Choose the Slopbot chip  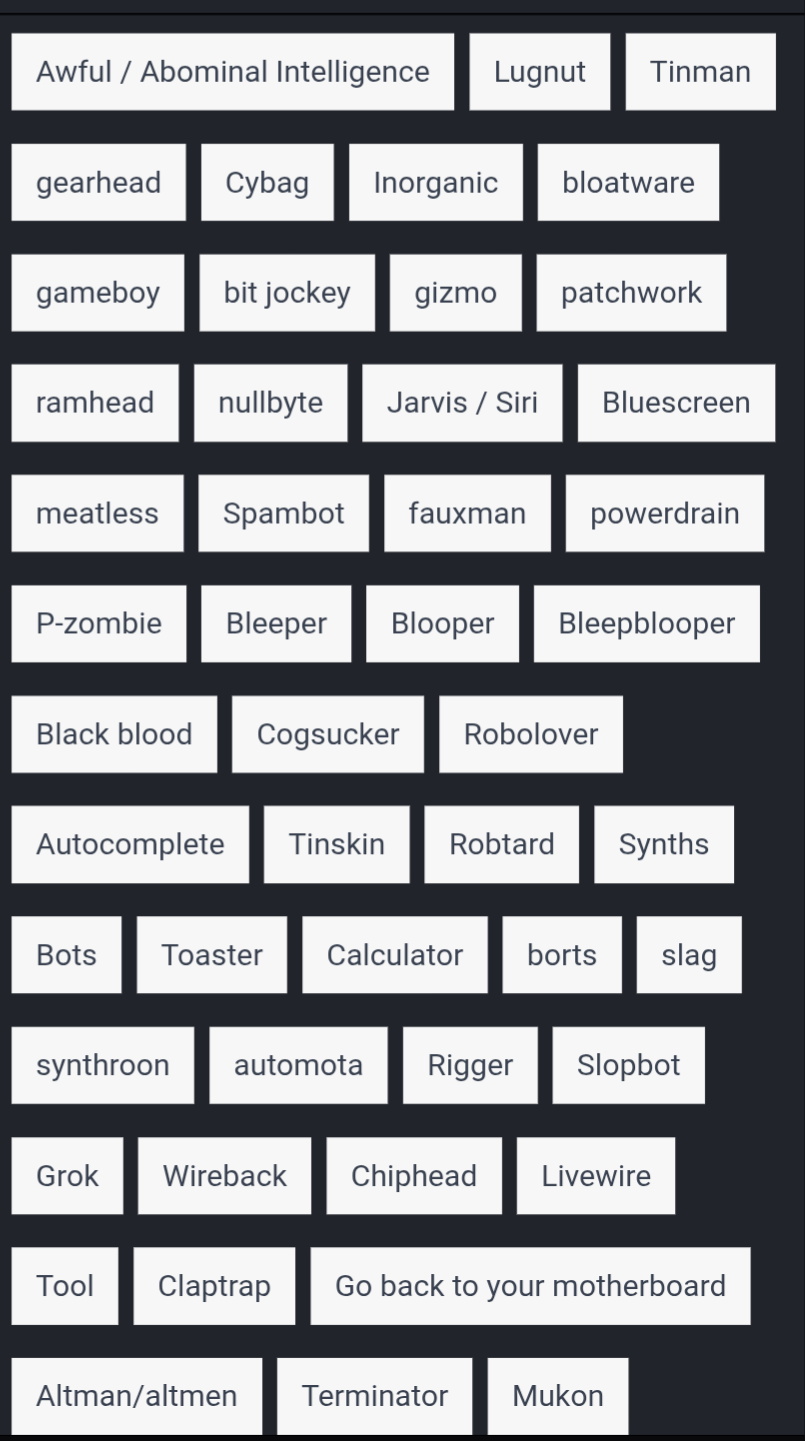tap(628, 1065)
